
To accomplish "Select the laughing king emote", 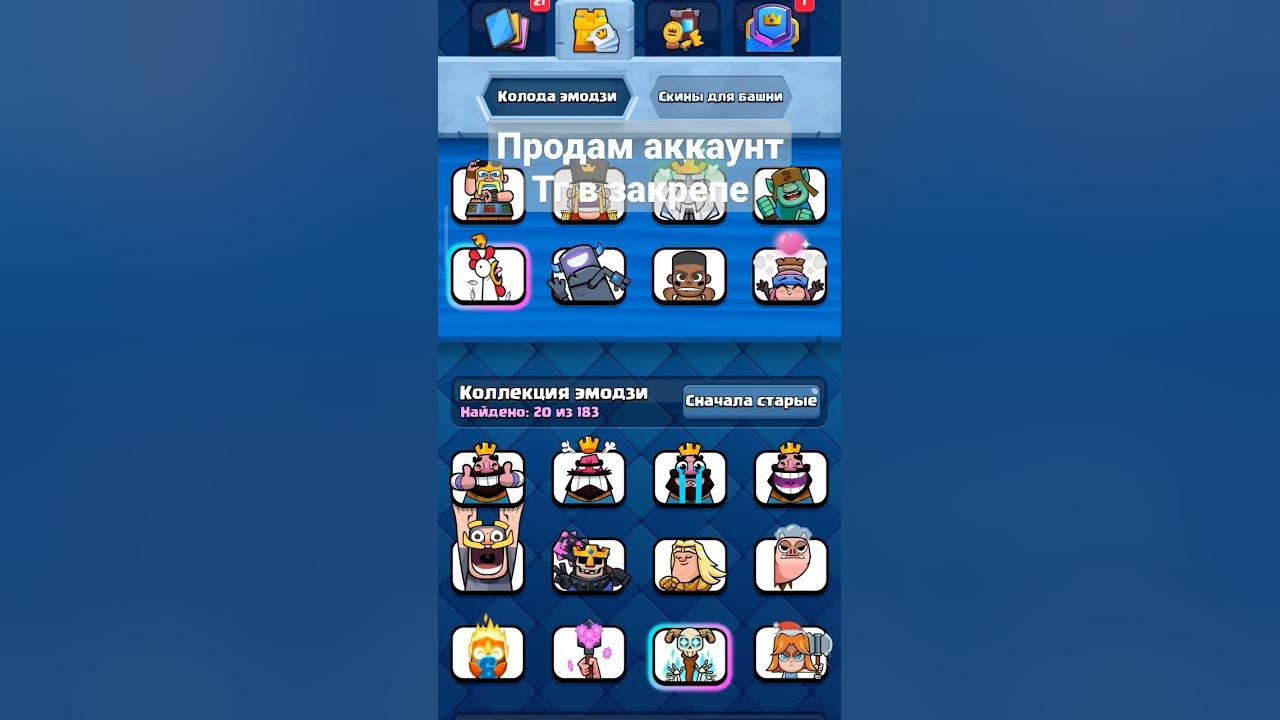I will pos(790,477).
